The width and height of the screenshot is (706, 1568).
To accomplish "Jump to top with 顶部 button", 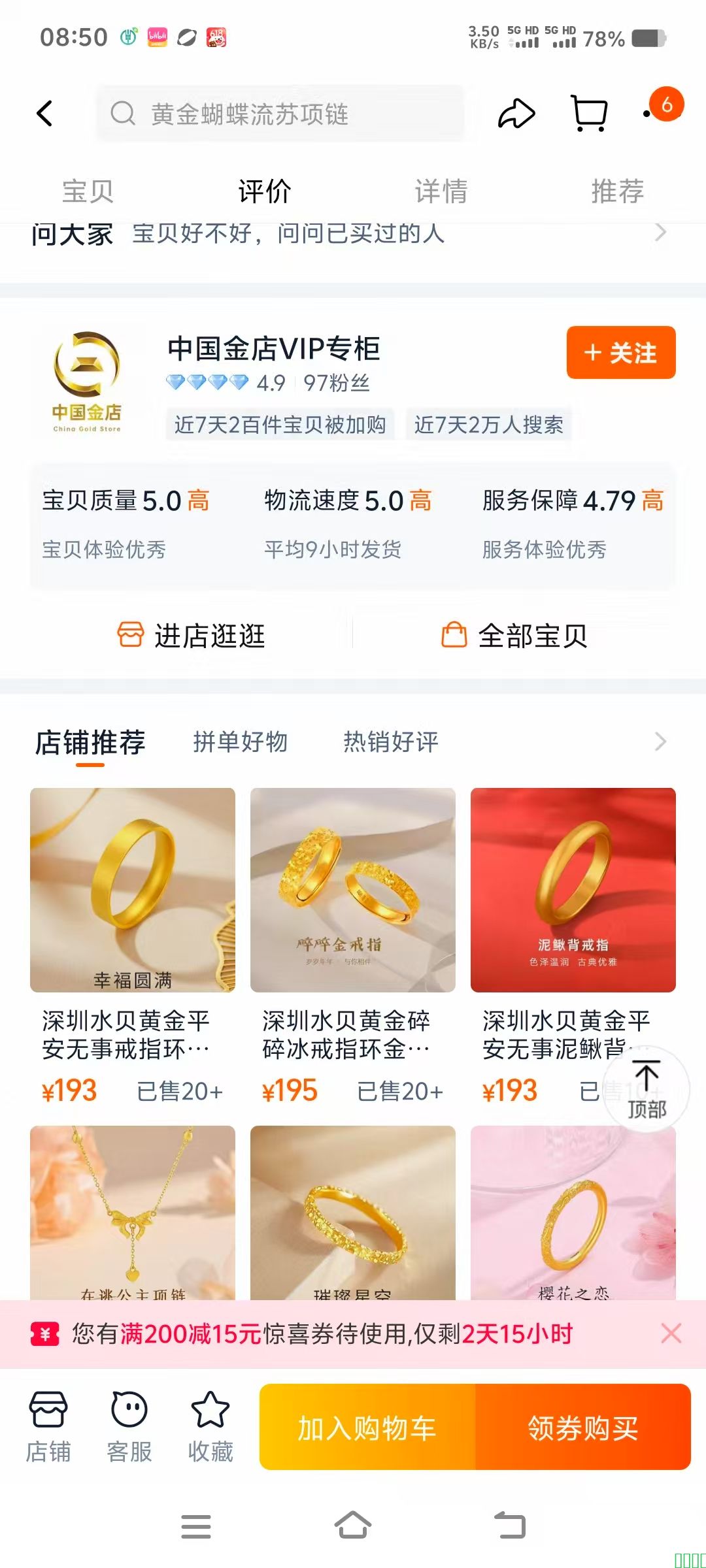I will (x=646, y=1090).
